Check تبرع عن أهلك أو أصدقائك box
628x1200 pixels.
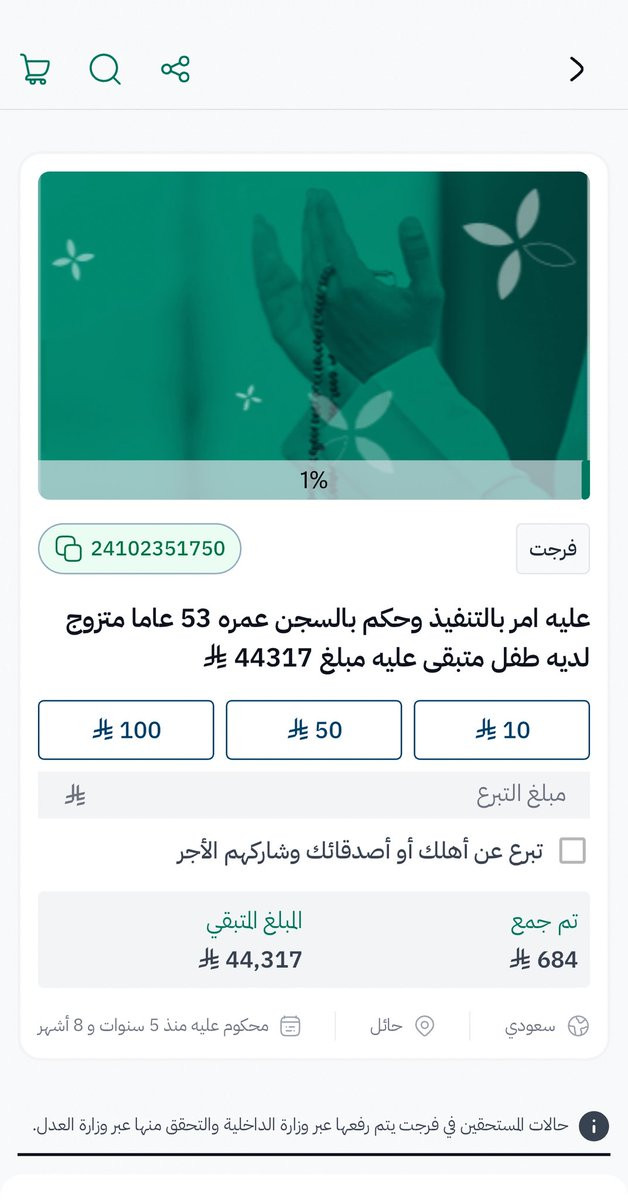click(x=572, y=851)
